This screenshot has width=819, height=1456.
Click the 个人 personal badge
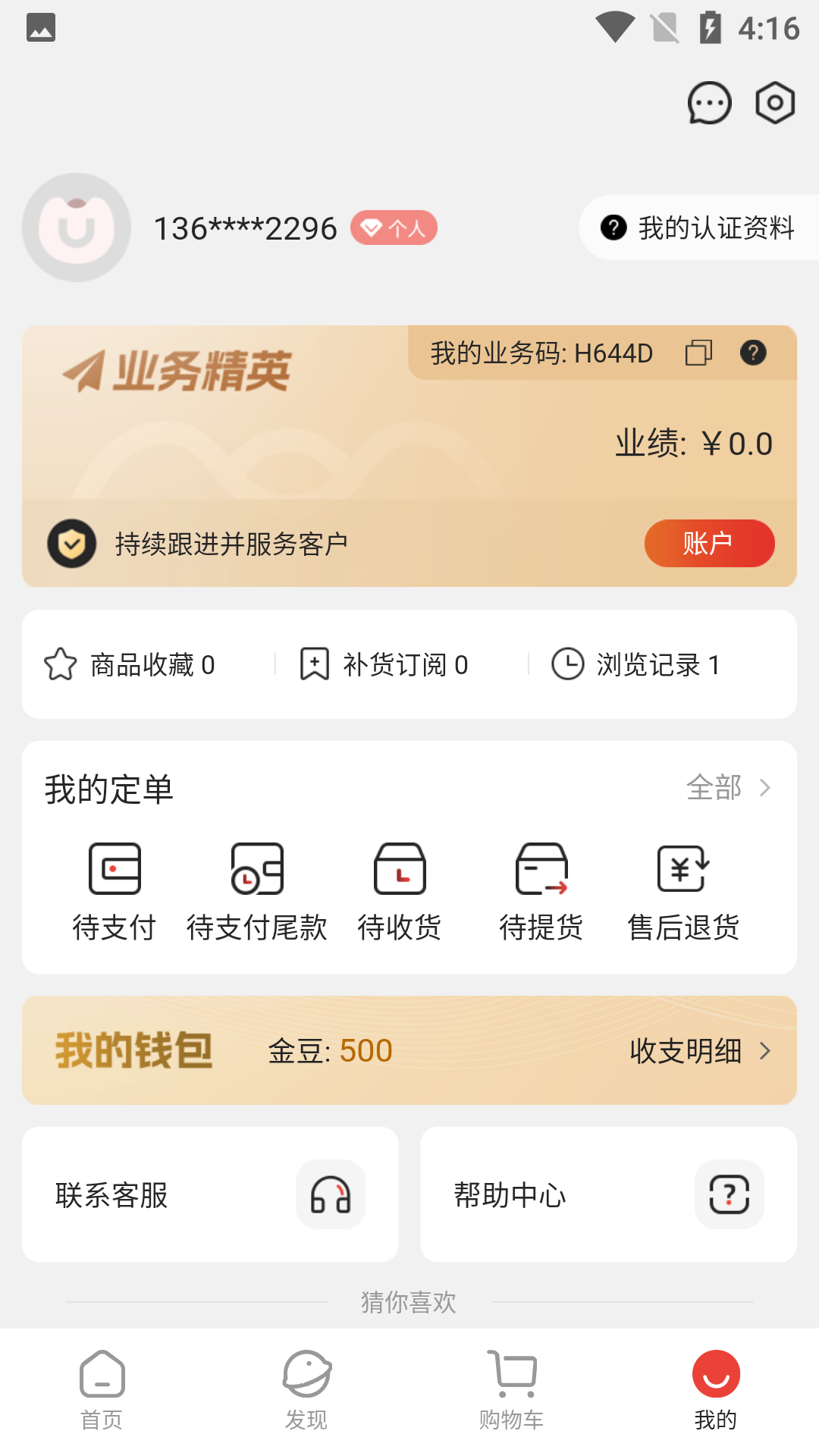pos(394,227)
